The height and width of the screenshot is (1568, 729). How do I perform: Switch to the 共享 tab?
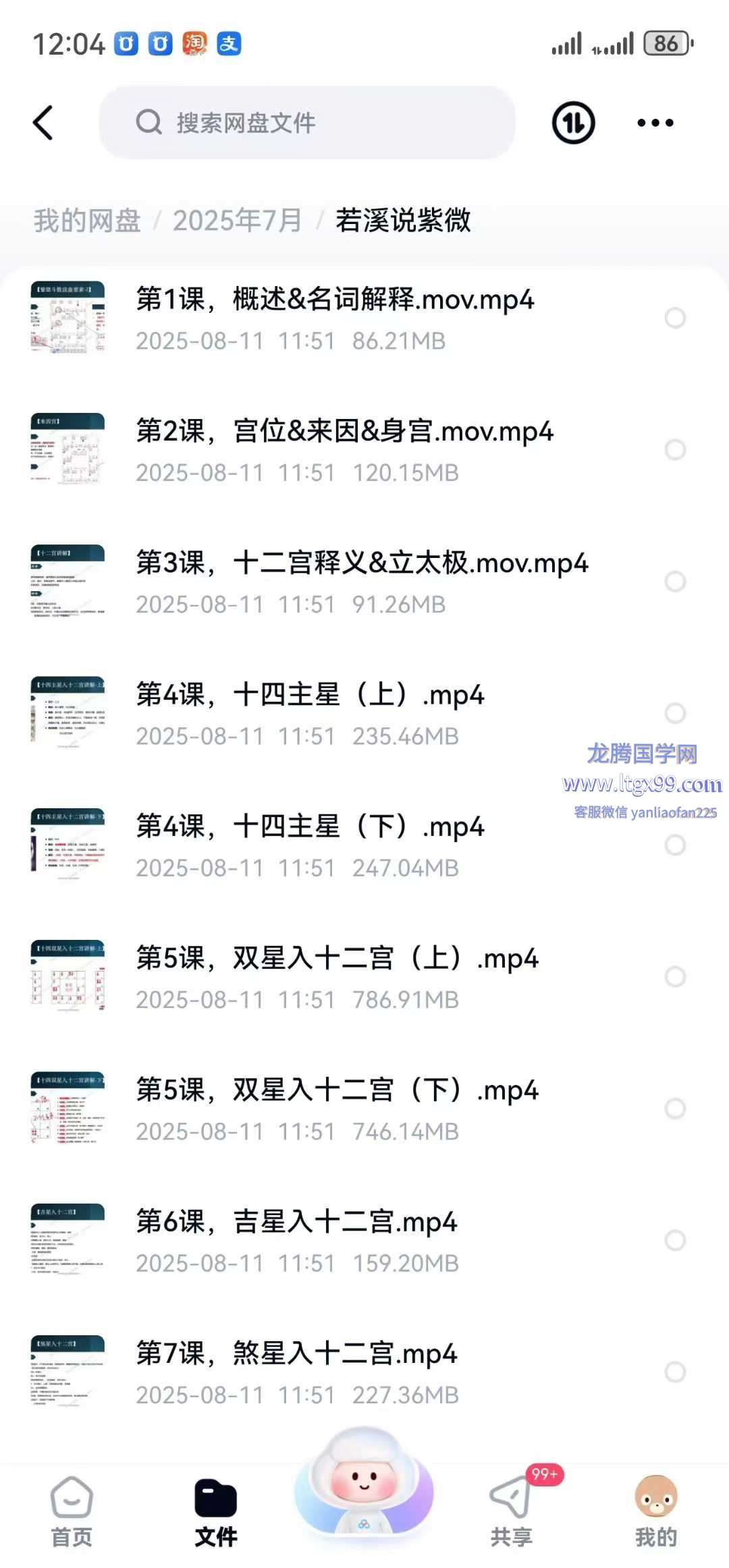[x=511, y=1511]
